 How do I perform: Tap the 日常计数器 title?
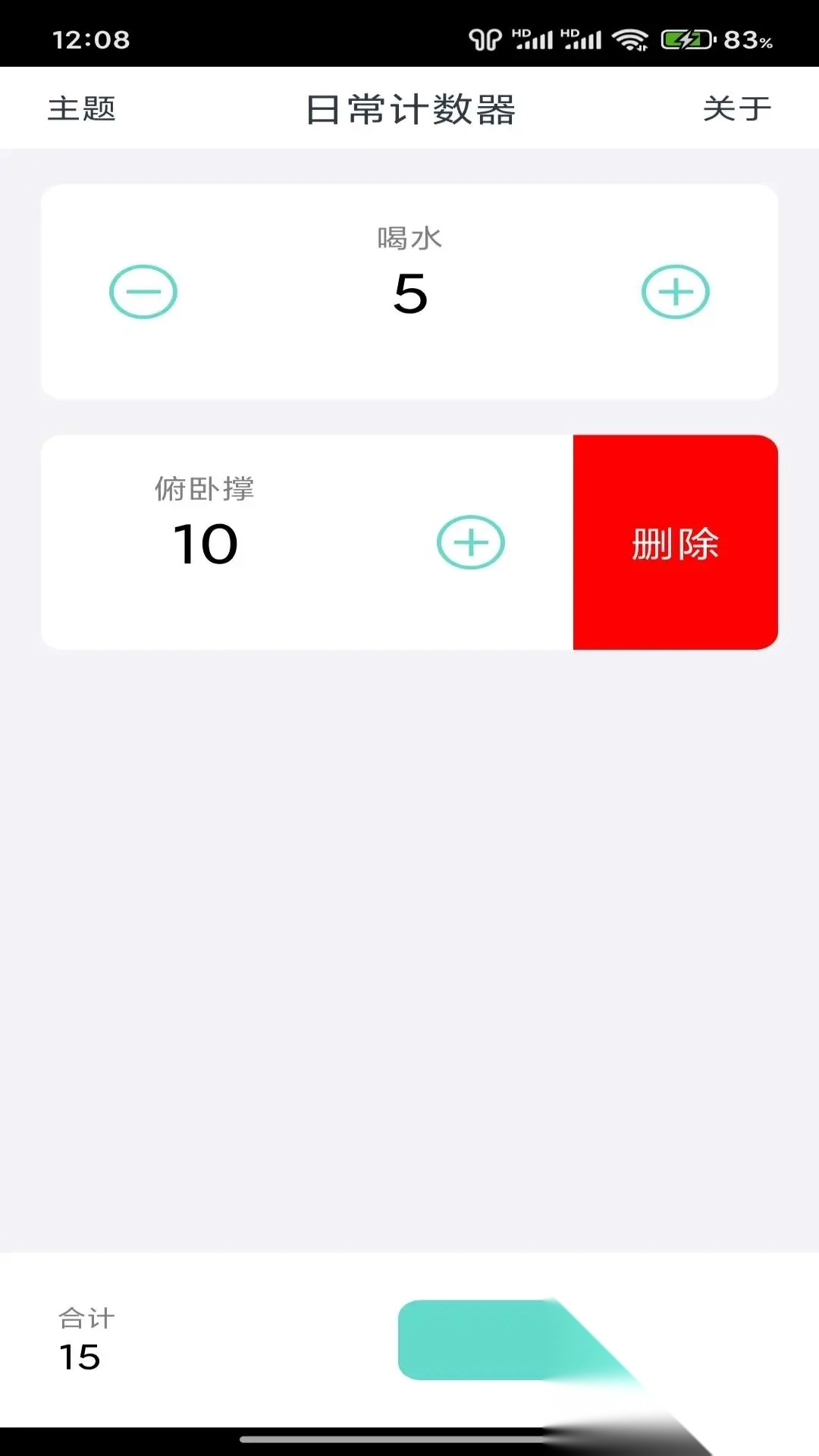tap(409, 108)
